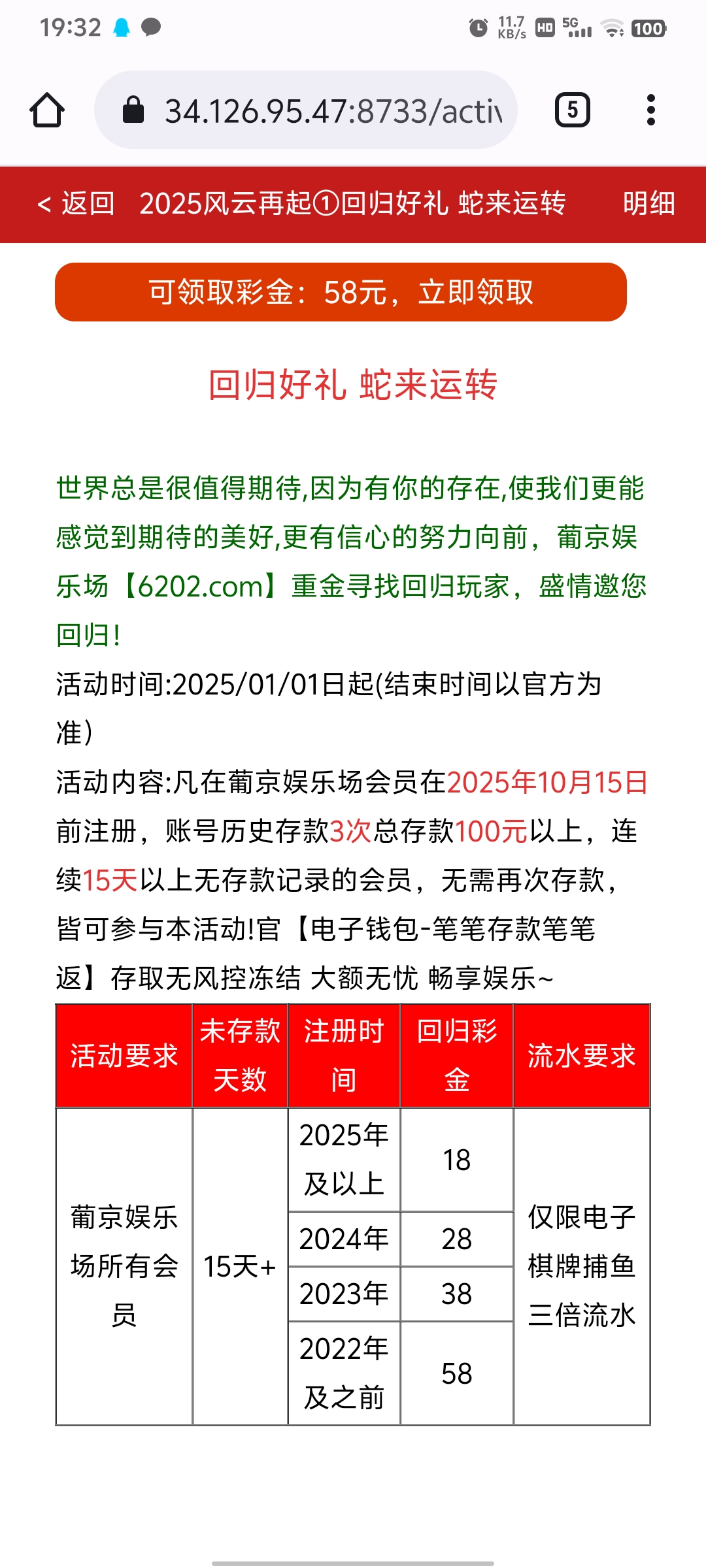This screenshot has height=1568, width=706.
Task: Tap 返回 to go back
Action: pos(77,204)
